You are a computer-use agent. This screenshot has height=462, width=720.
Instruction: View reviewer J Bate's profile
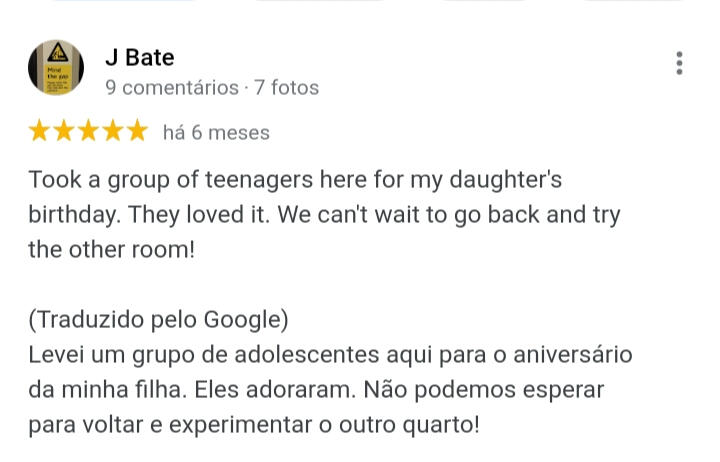pos(139,57)
